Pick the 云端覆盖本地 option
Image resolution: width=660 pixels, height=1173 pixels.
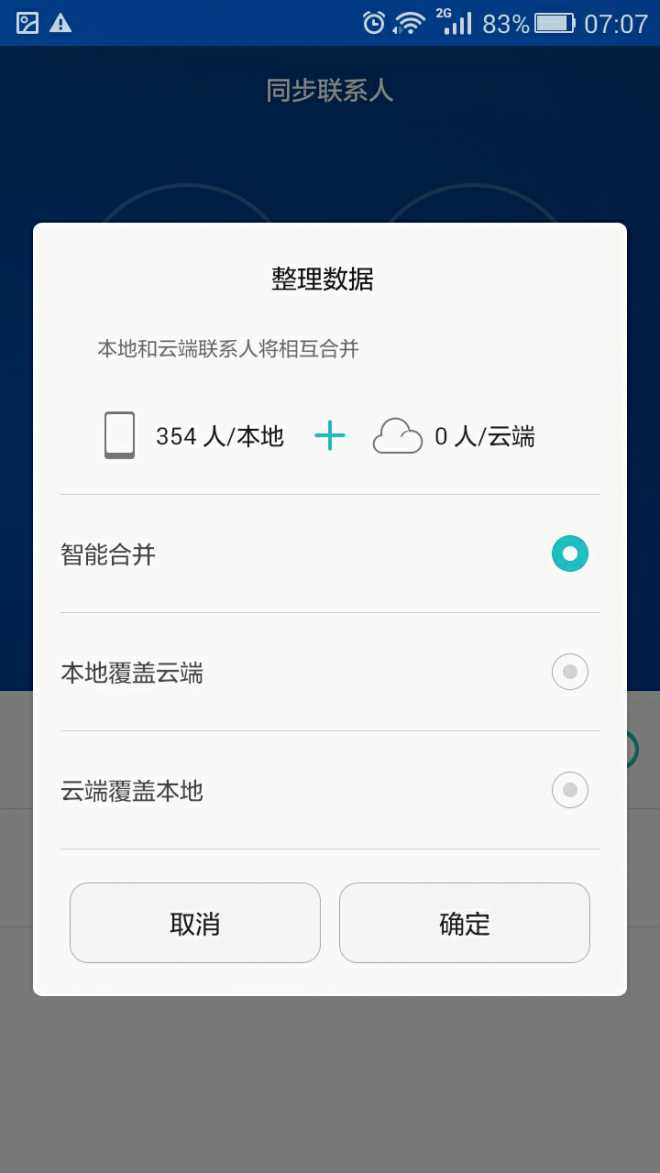tap(329, 790)
